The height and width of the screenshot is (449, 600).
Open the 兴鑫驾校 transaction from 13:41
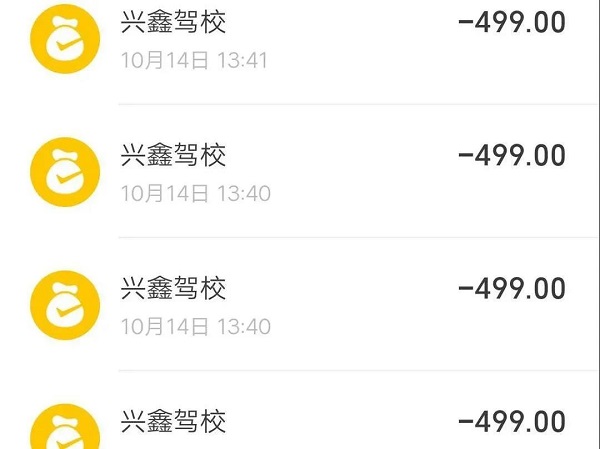click(x=300, y=40)
